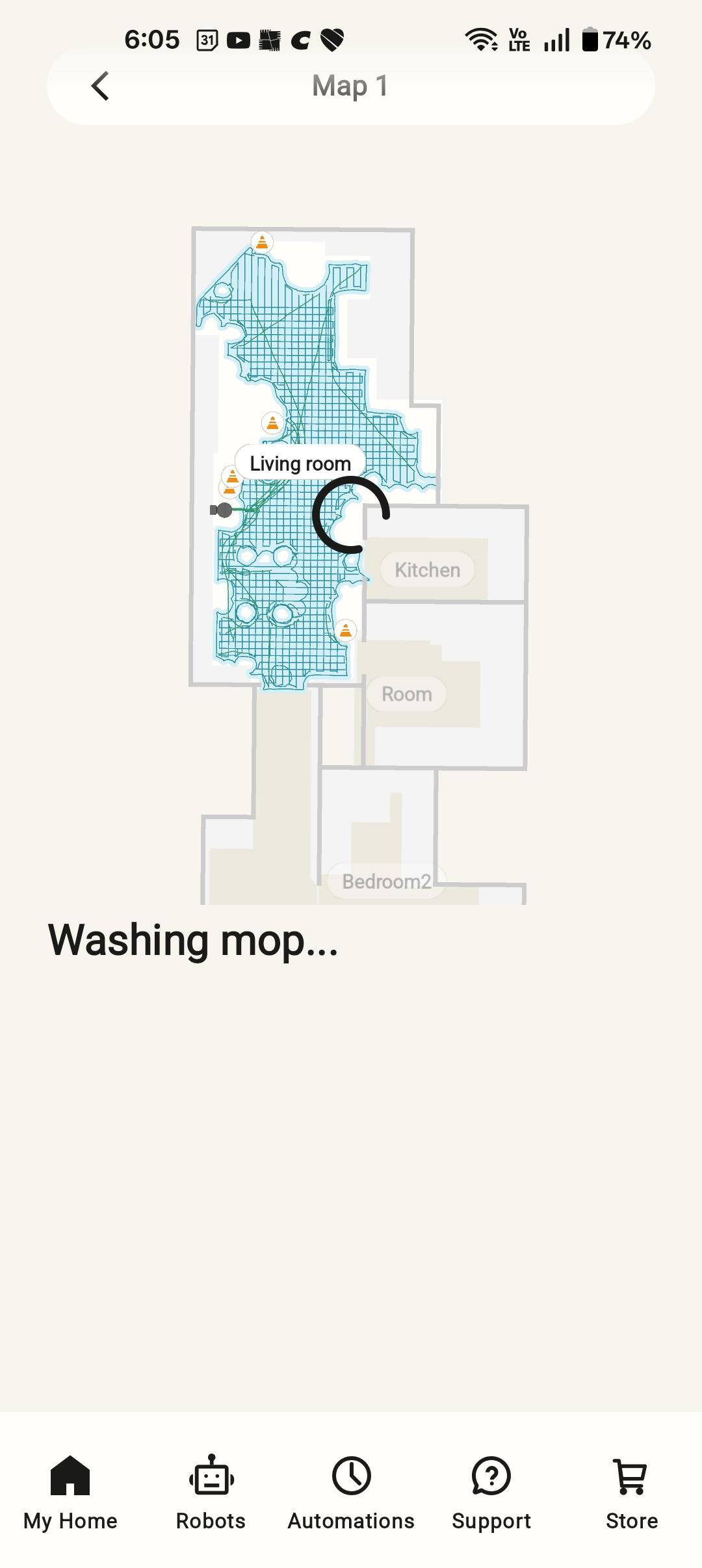Screen dimensions: 702x1568
Task: Go back from Map 1
Action: (x=100, y=86)
